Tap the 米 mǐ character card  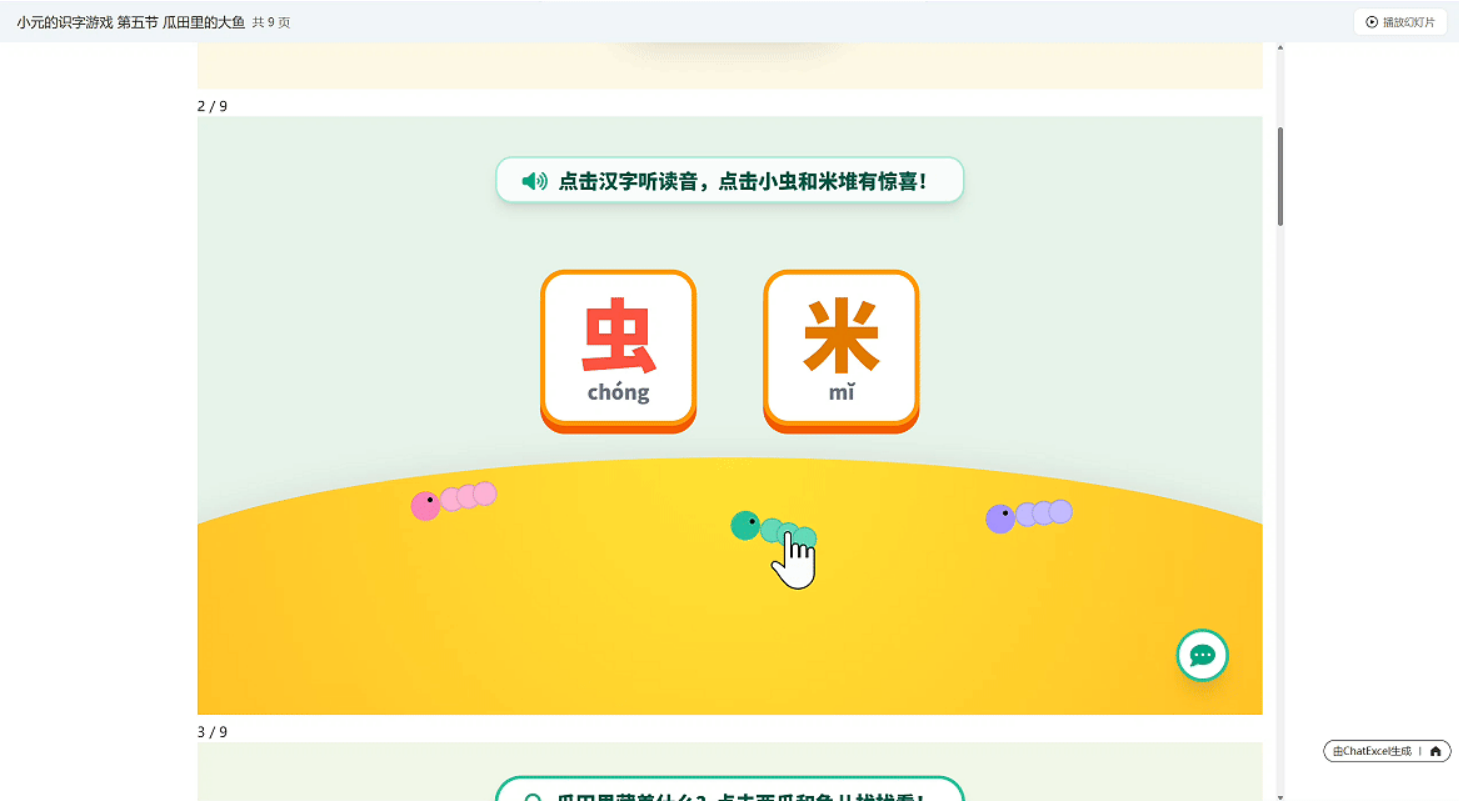point(840,348)
